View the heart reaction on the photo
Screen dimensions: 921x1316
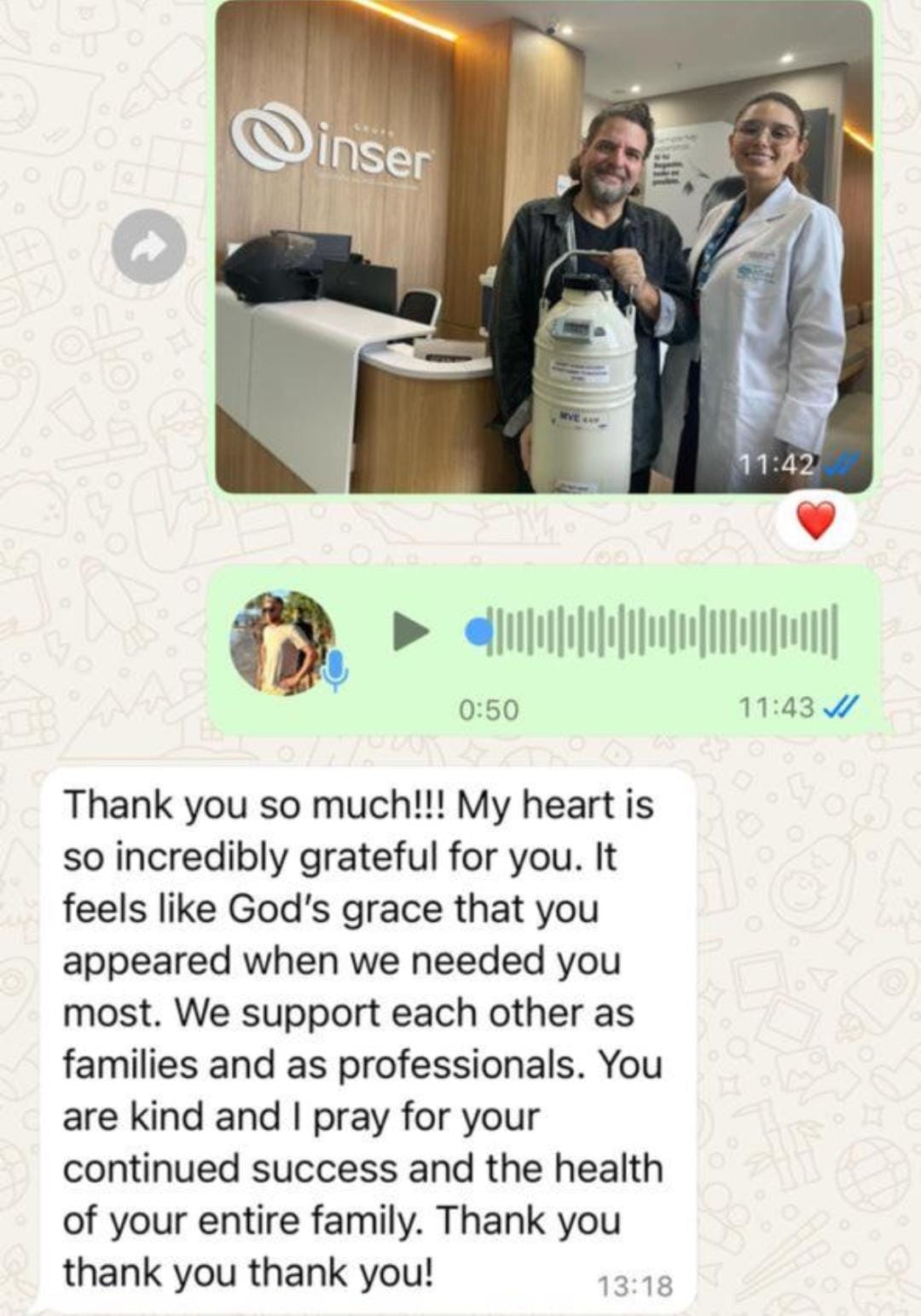click(815, 520)
